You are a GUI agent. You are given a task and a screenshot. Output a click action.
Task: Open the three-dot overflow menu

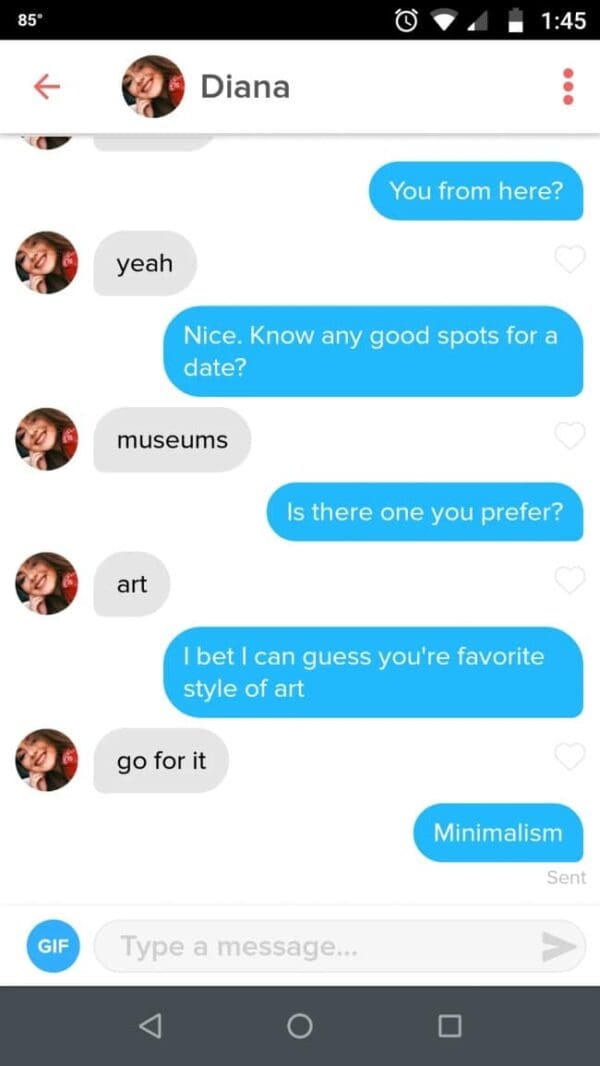[x=568, y=87]
